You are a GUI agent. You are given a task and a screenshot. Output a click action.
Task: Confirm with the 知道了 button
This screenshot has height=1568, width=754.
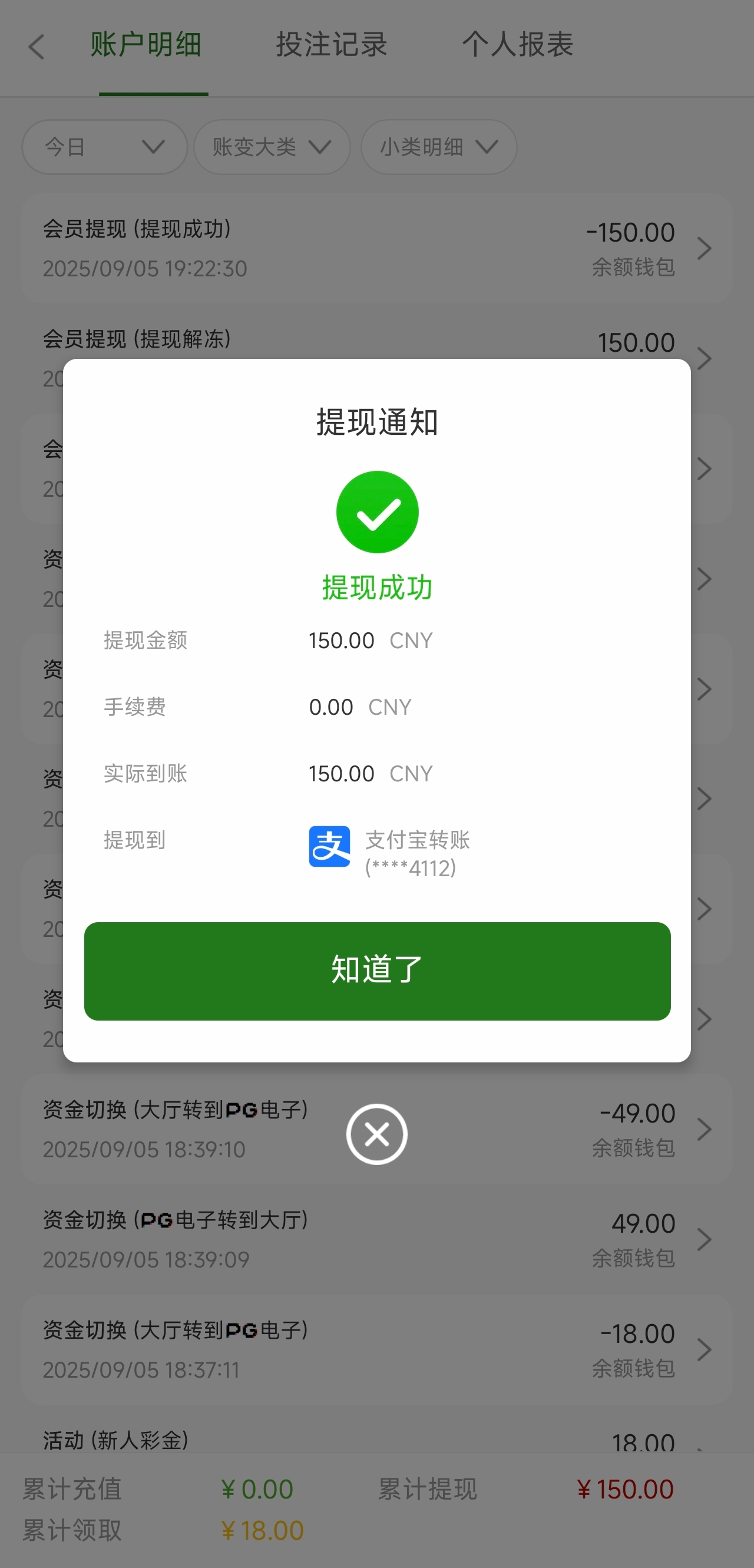[x=376, y=970]
